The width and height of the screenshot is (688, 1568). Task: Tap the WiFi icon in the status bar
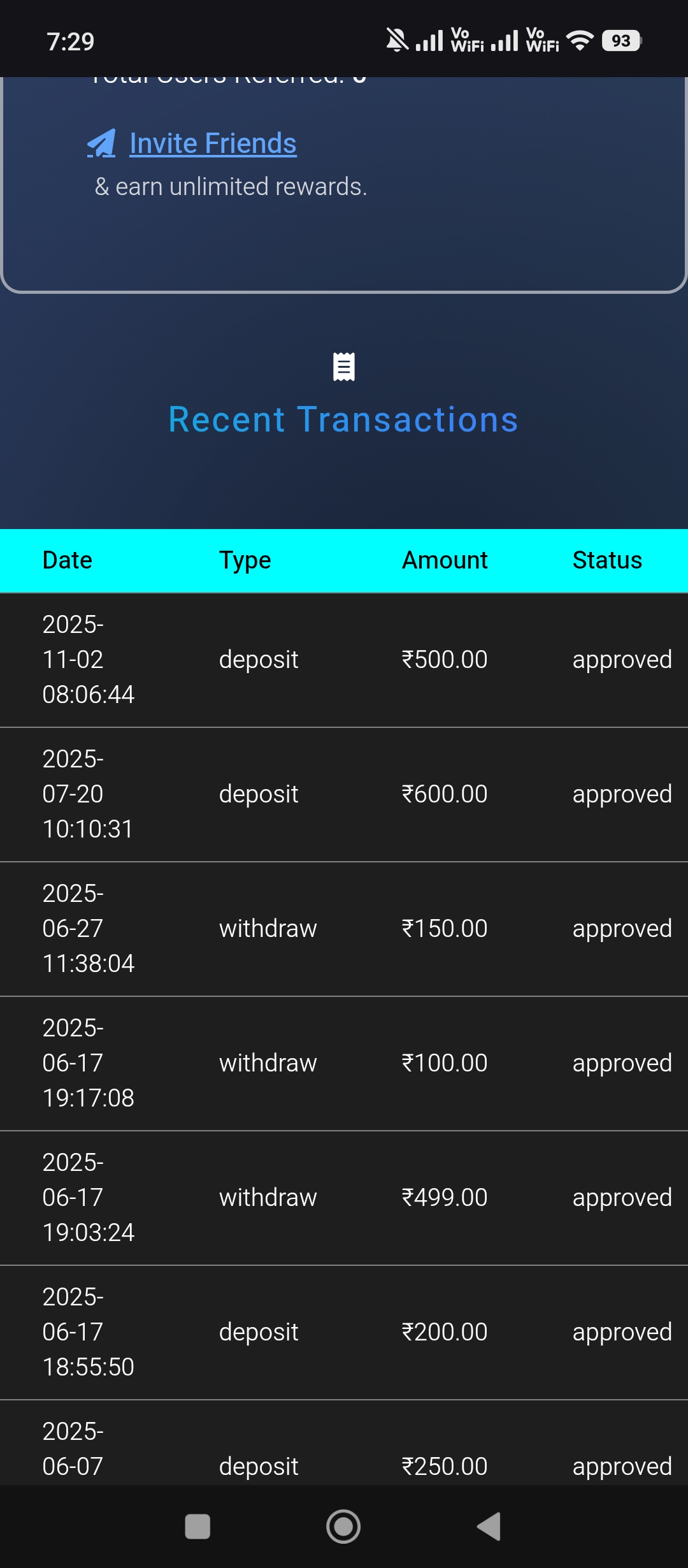point(578,40)
